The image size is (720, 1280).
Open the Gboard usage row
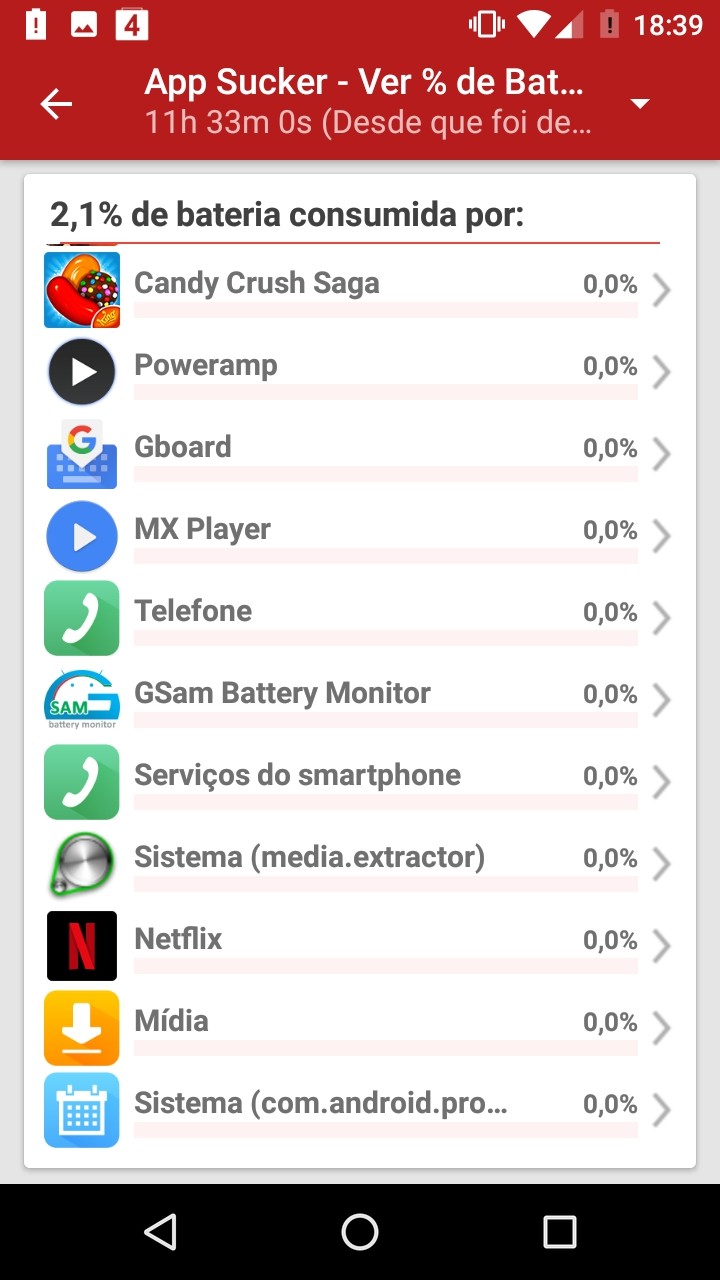pyautogui.click(x=359, y=454)
